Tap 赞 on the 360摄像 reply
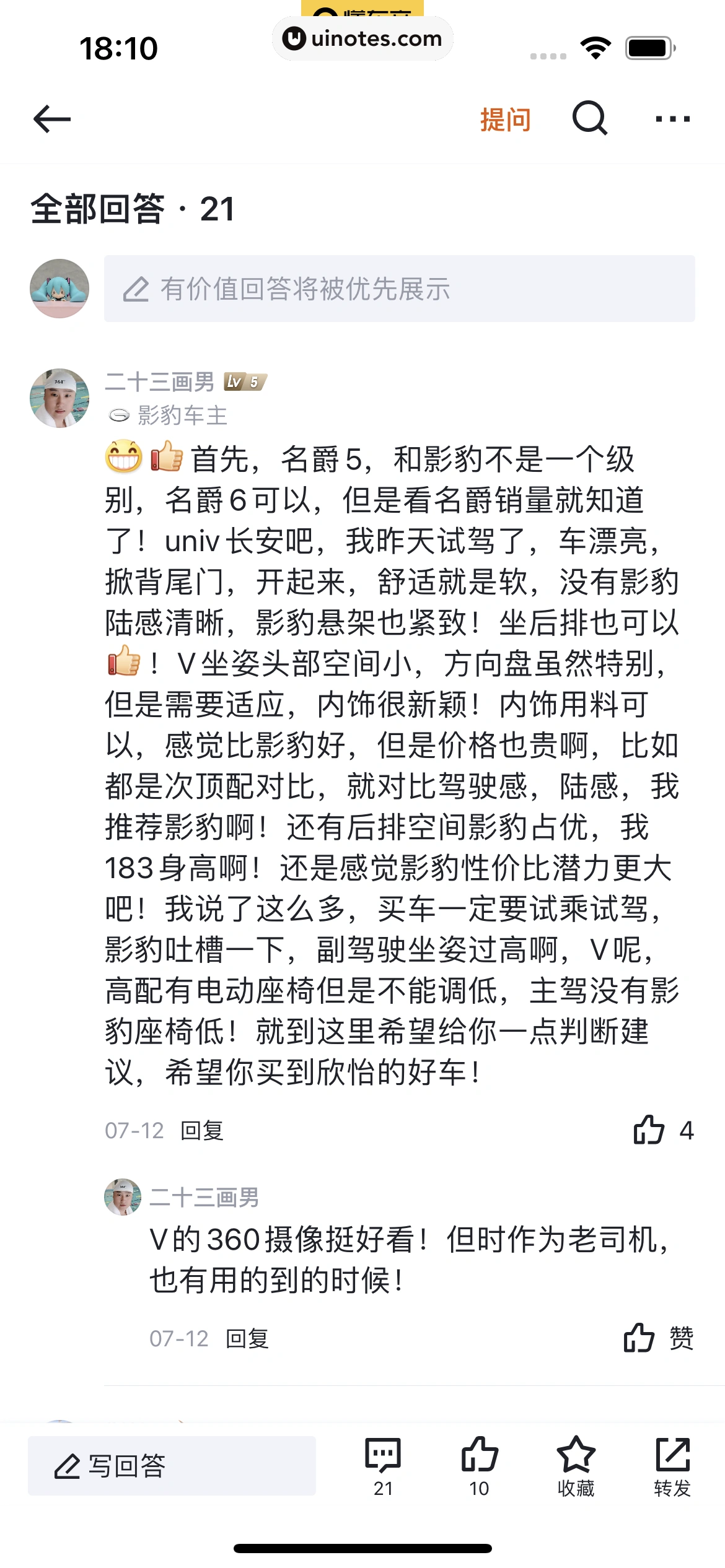The image size is (725, 1568). click(x=658, y=1338)
